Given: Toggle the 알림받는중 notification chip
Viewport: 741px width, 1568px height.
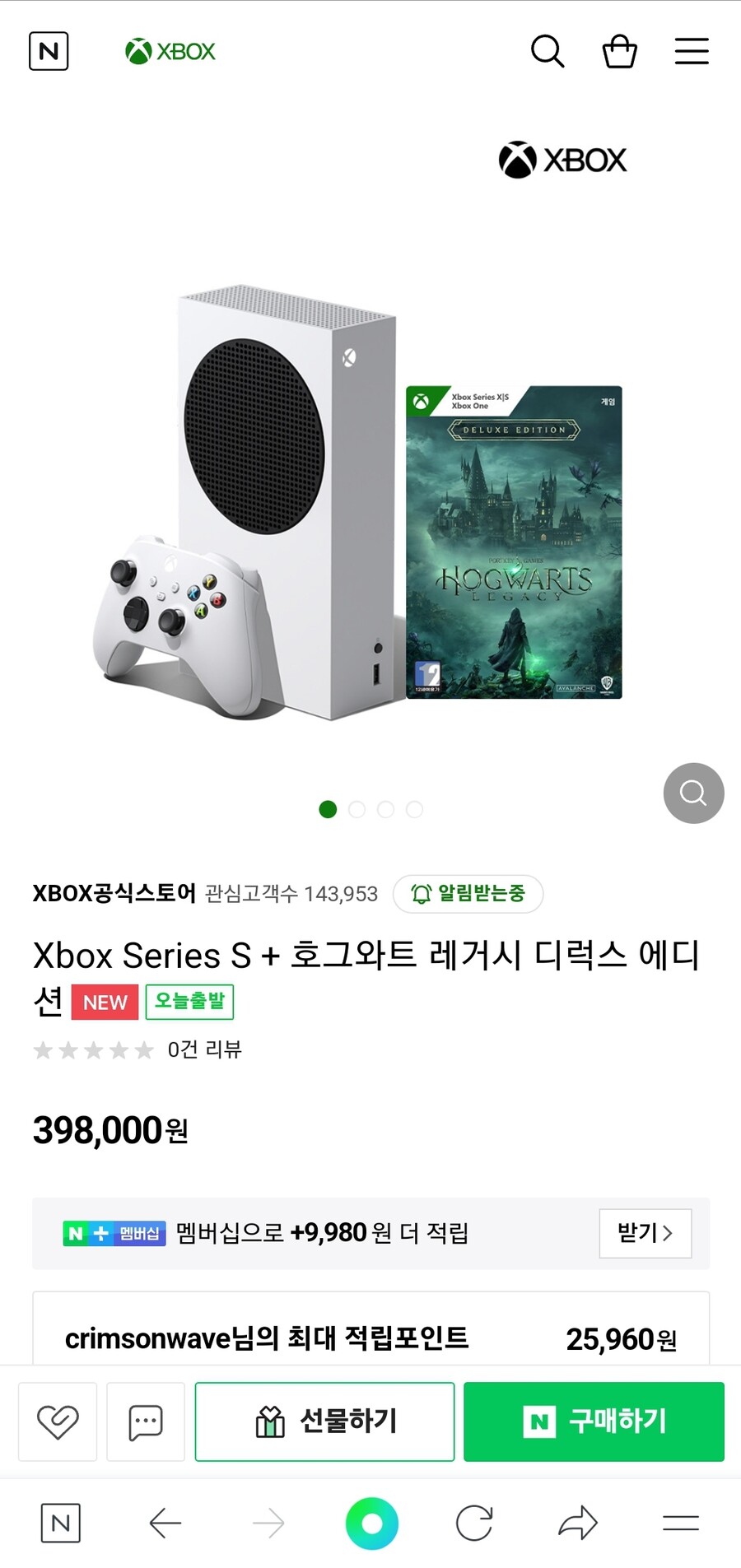Looking at the screenshot, I should click(468, 893).
